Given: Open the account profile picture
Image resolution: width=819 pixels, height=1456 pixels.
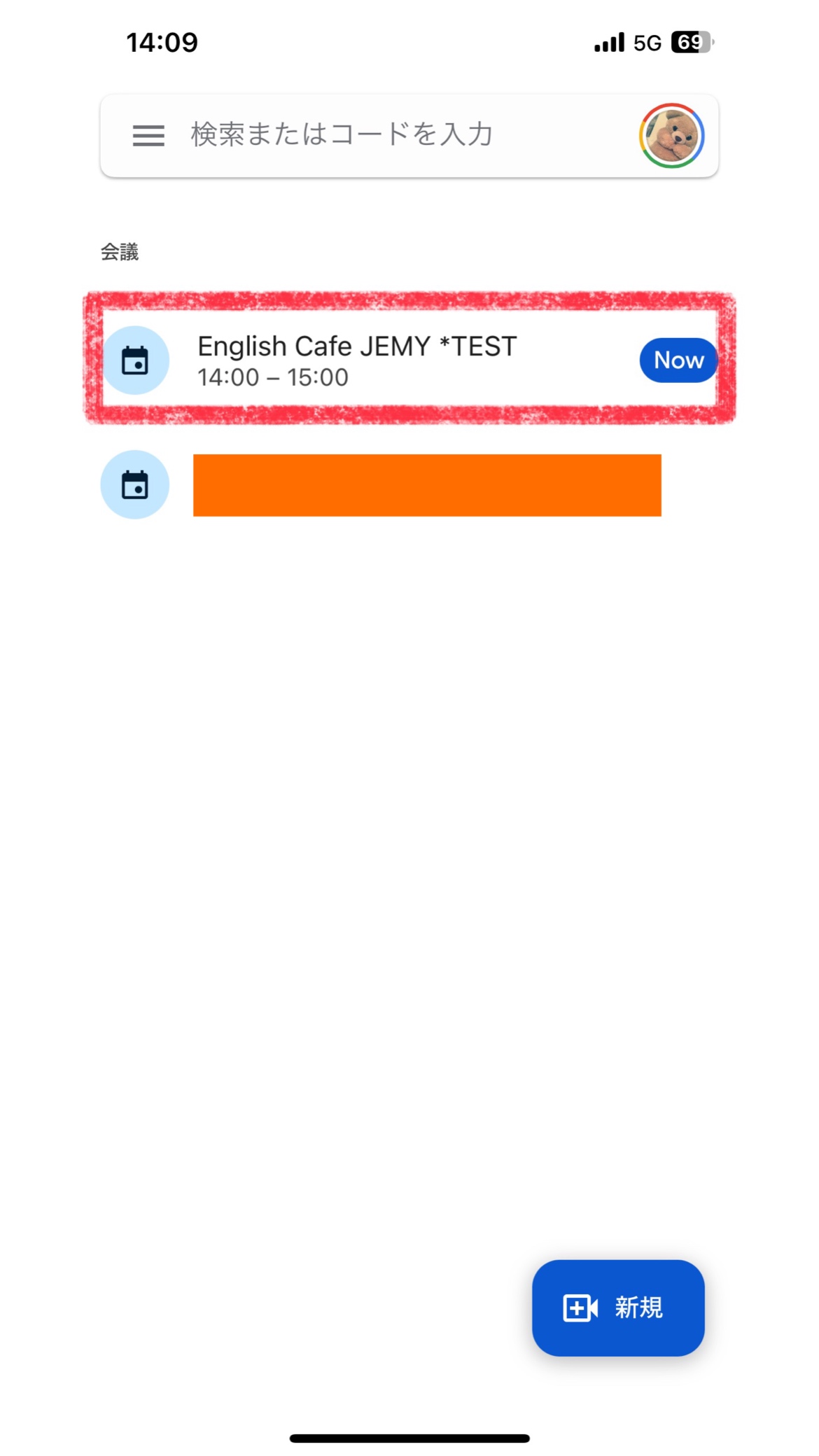Looking at the screenshot, I should [671, 136].
